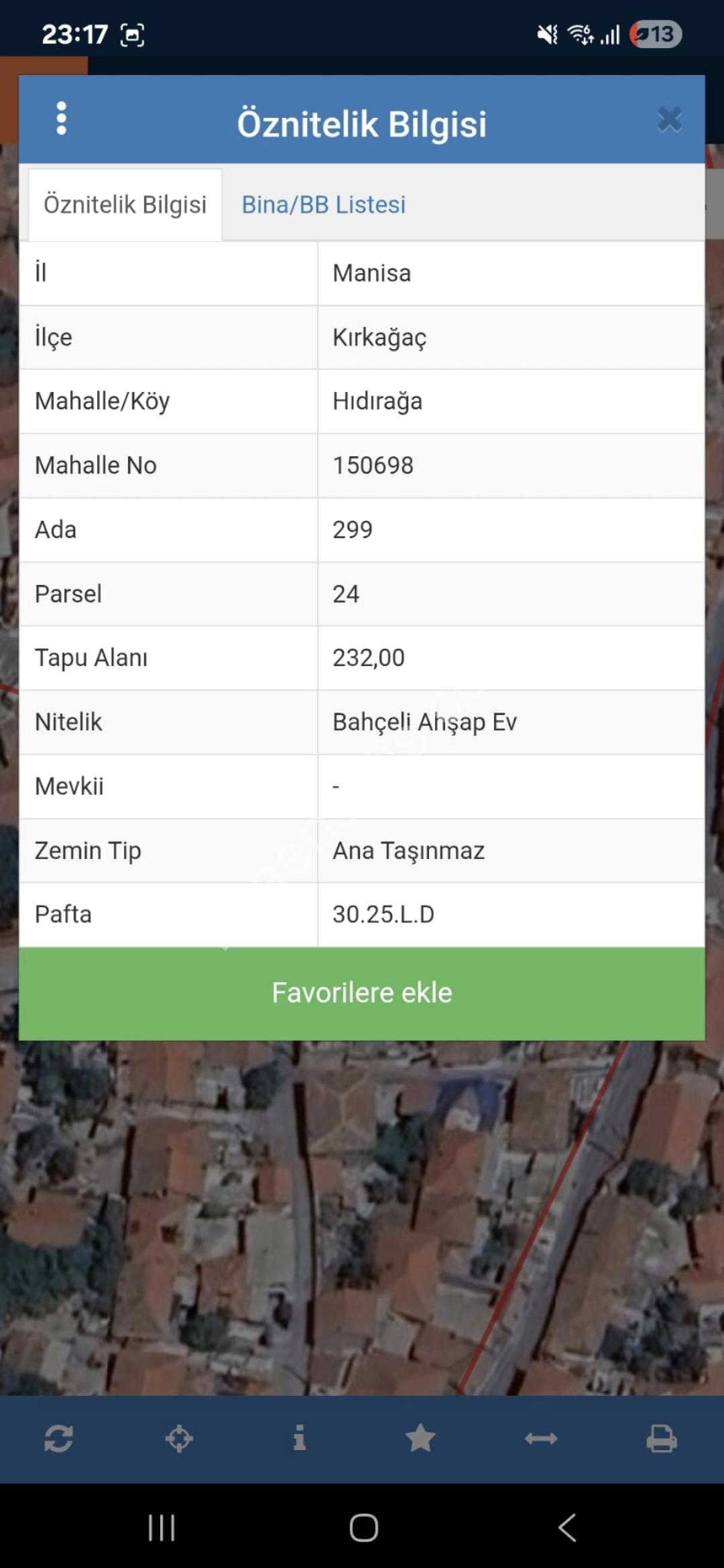Tap the double-arrow measure icon
The width and height of the screenshot is (724, 1568).
coord(541,1439)
